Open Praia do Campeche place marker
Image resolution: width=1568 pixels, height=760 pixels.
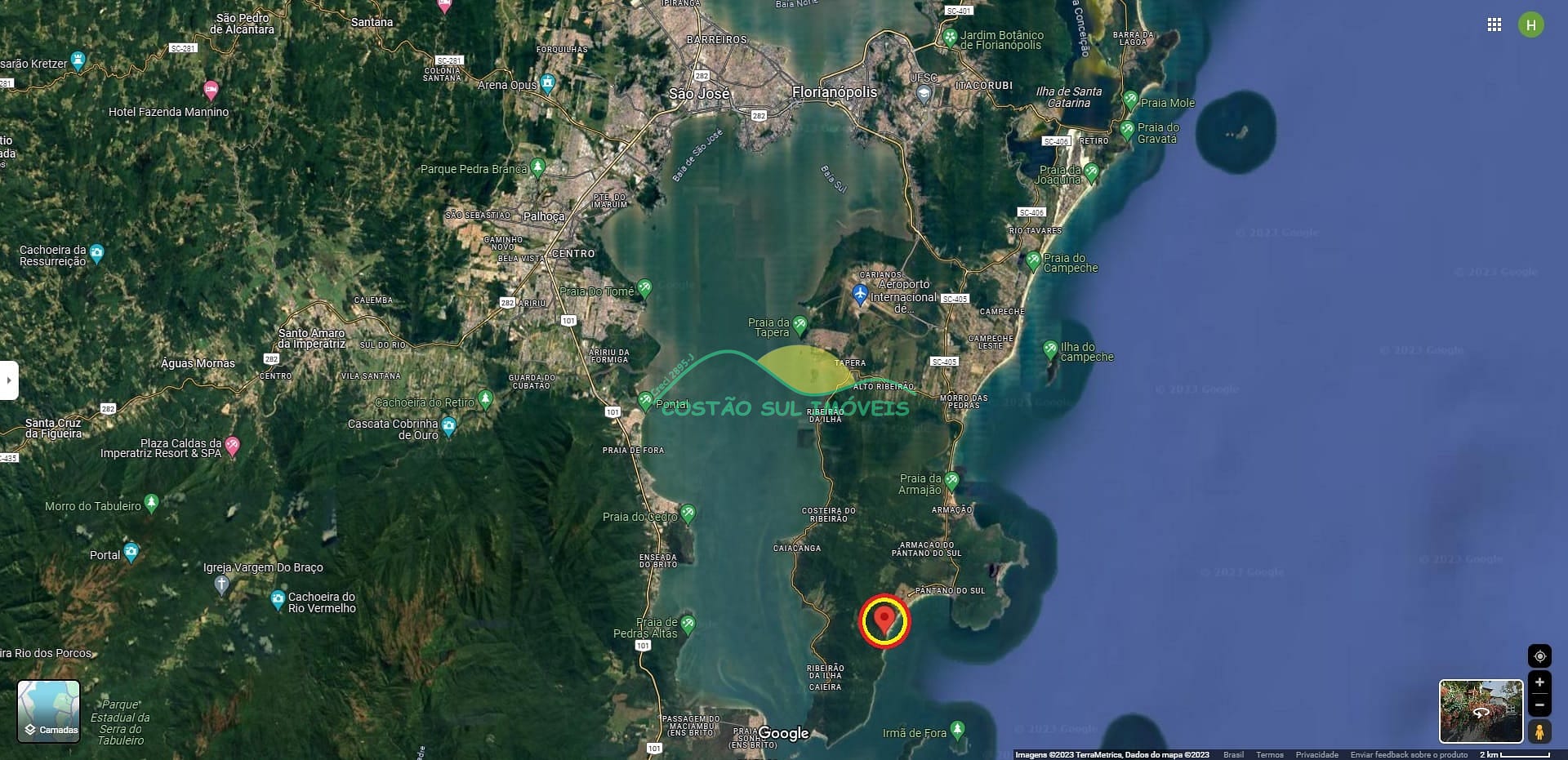click(x=1033, y=261)
